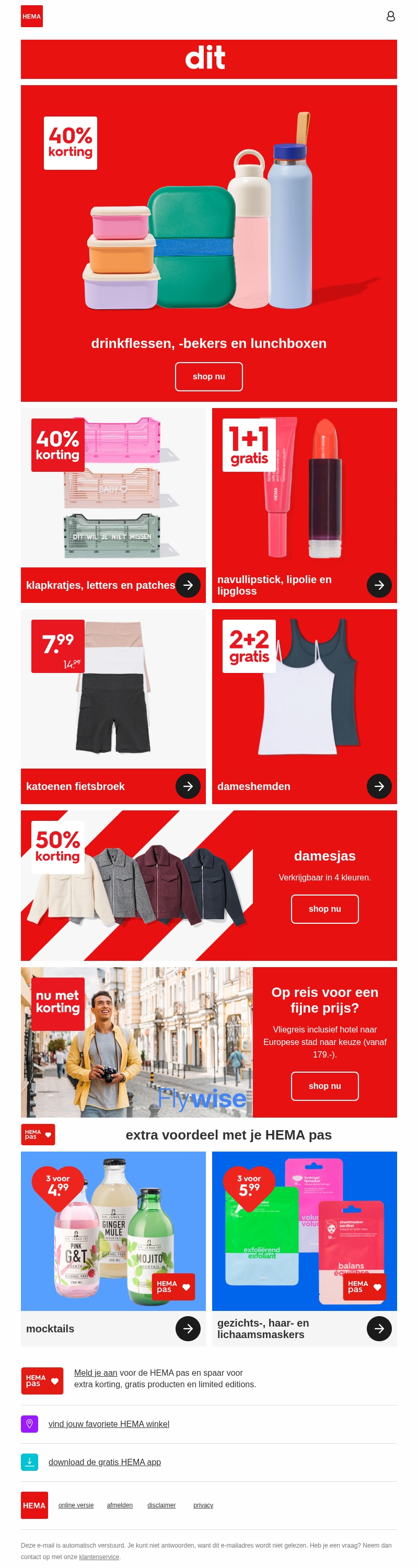Open the katoenen fietsbroek offer

pos(188,786)
